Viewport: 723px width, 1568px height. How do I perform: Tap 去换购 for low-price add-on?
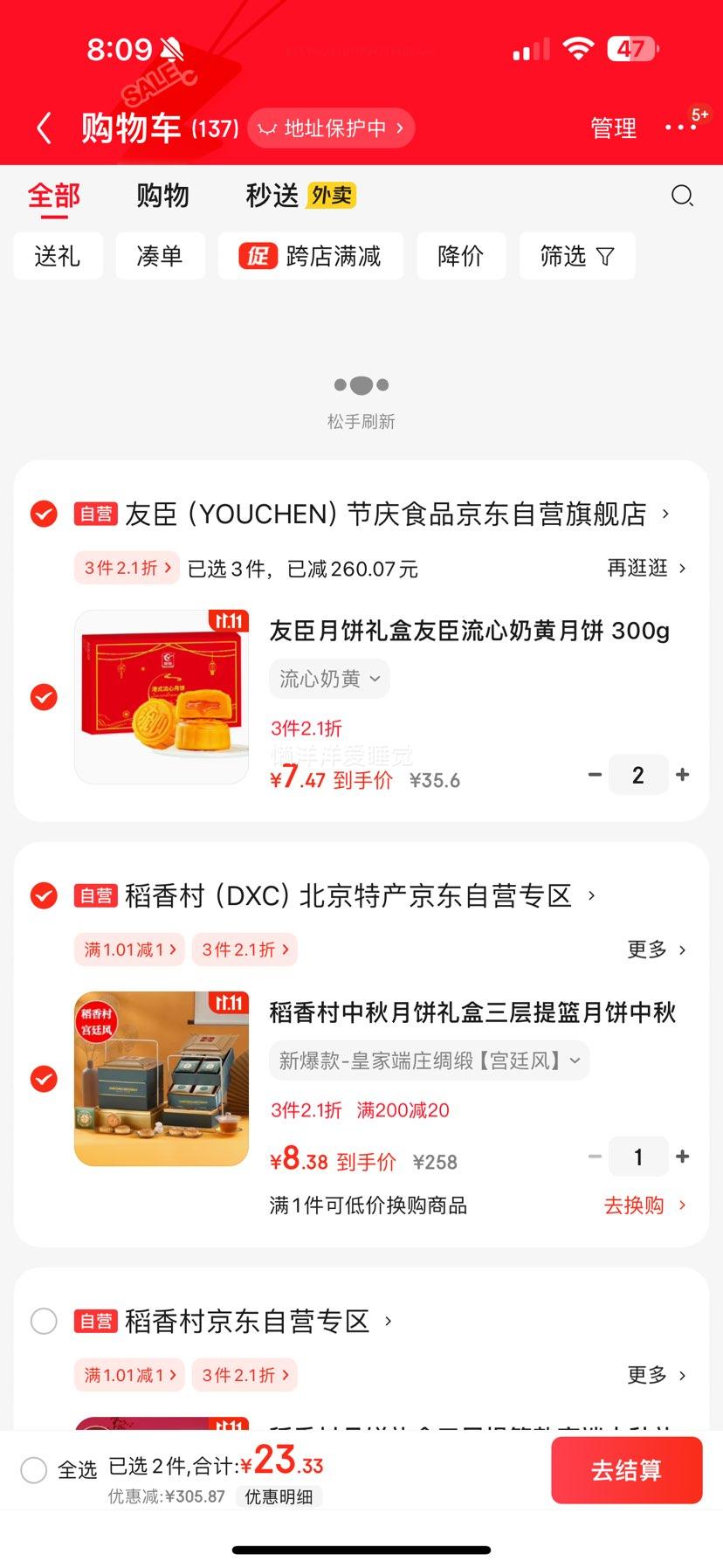(x=644, y=1205)
